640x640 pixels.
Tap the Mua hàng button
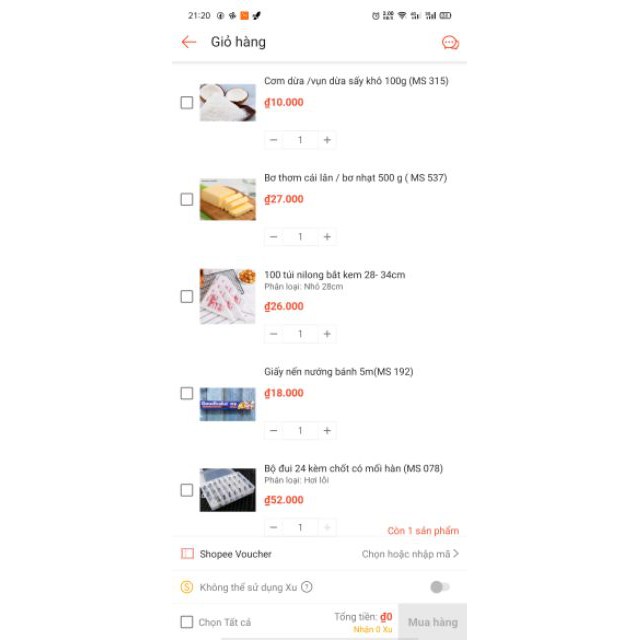pyautogui.click(x=432, y=622)
